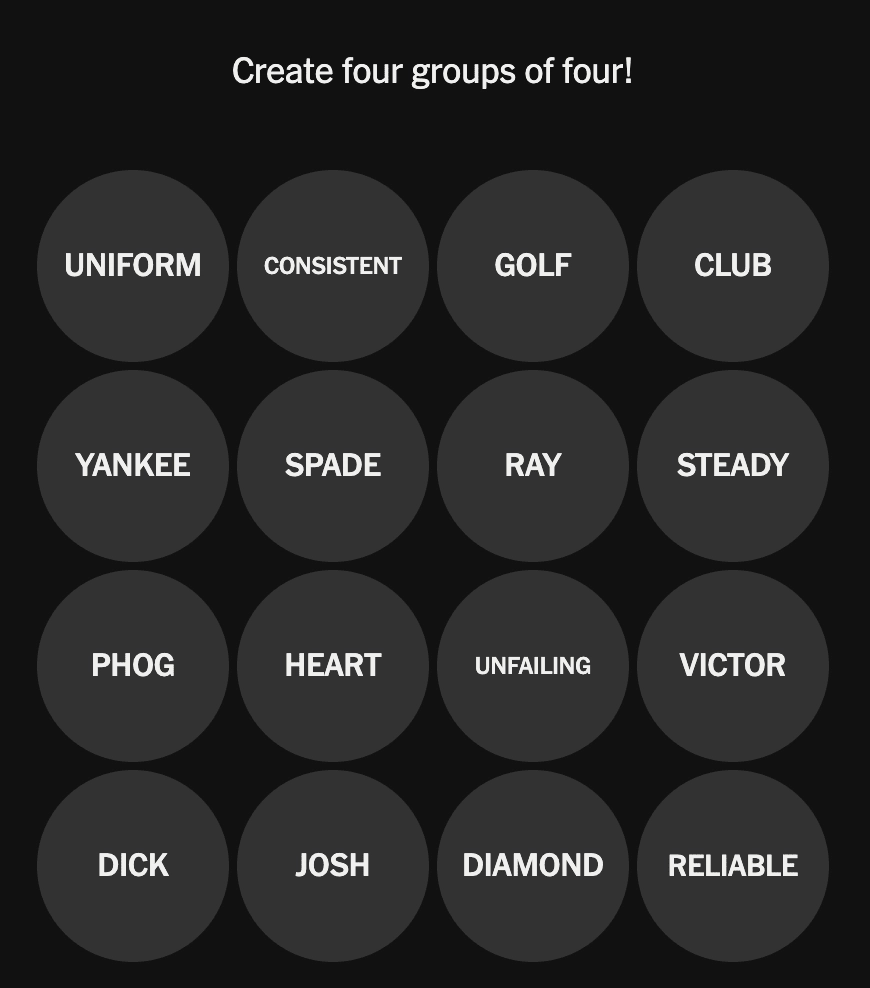This screenshot has height=988, width=870.
Task: Choose the STEADY tile
Action: (733, 466)
